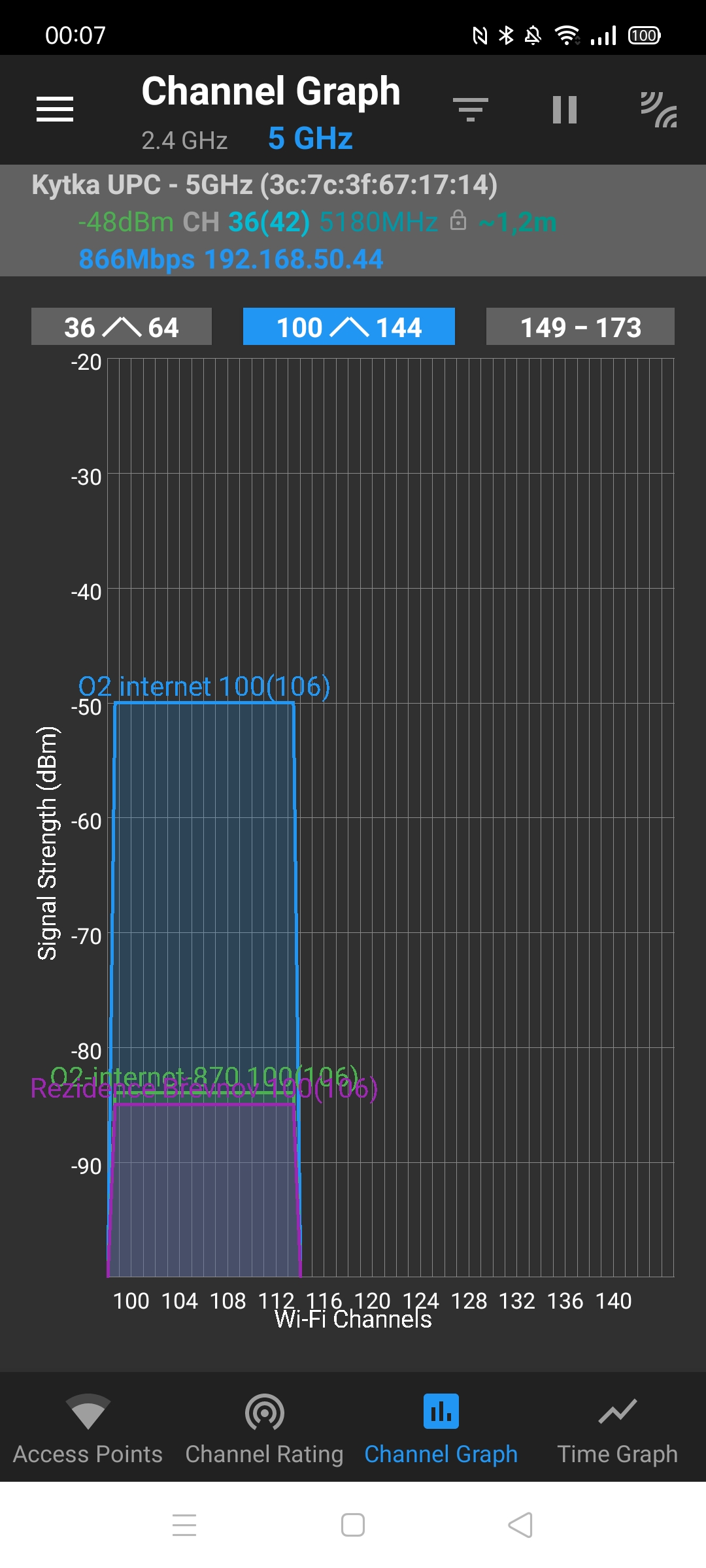
Task: Select the 5 GHz band
Action: click(x=311, y=139)
